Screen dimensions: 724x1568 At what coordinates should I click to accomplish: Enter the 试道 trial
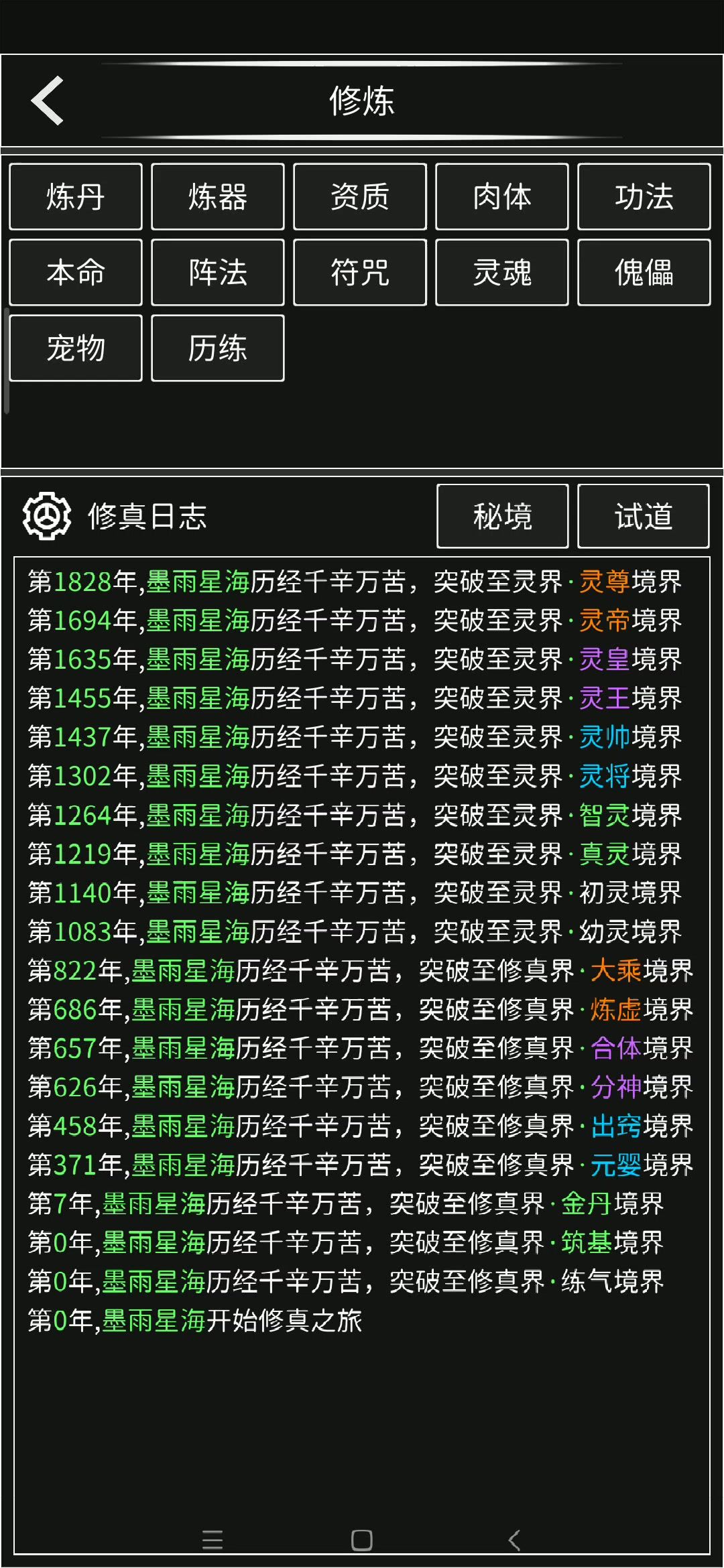coord(643,517)
